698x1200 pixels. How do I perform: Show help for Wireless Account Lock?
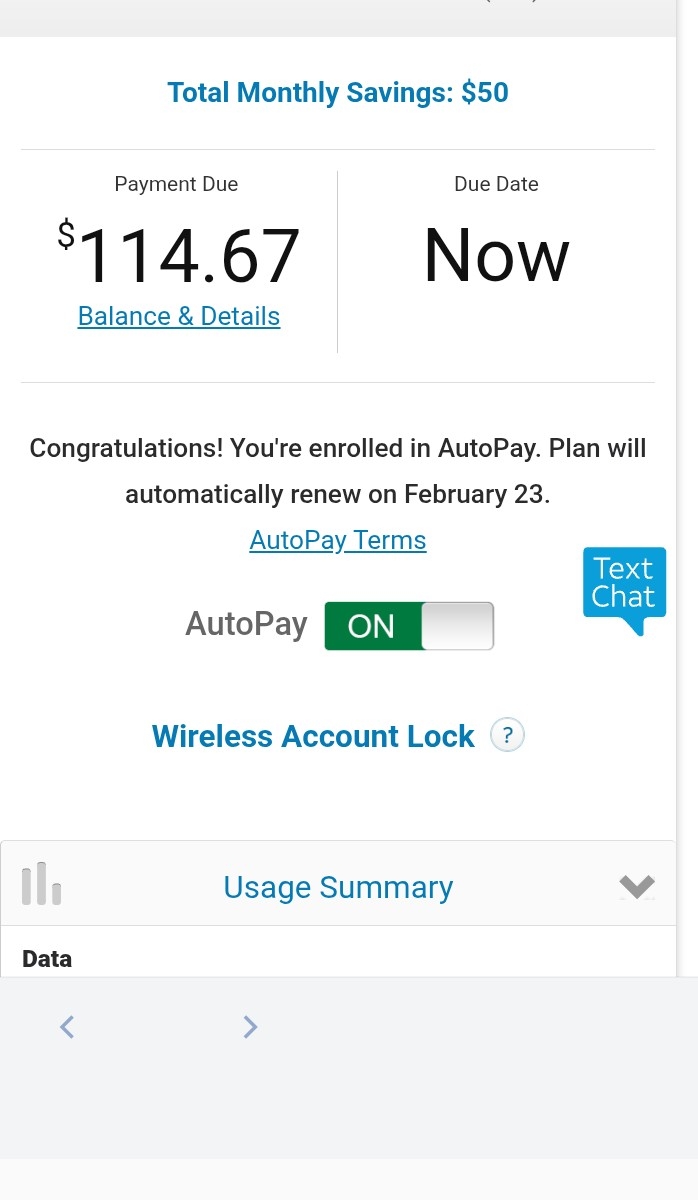point(508,736)
